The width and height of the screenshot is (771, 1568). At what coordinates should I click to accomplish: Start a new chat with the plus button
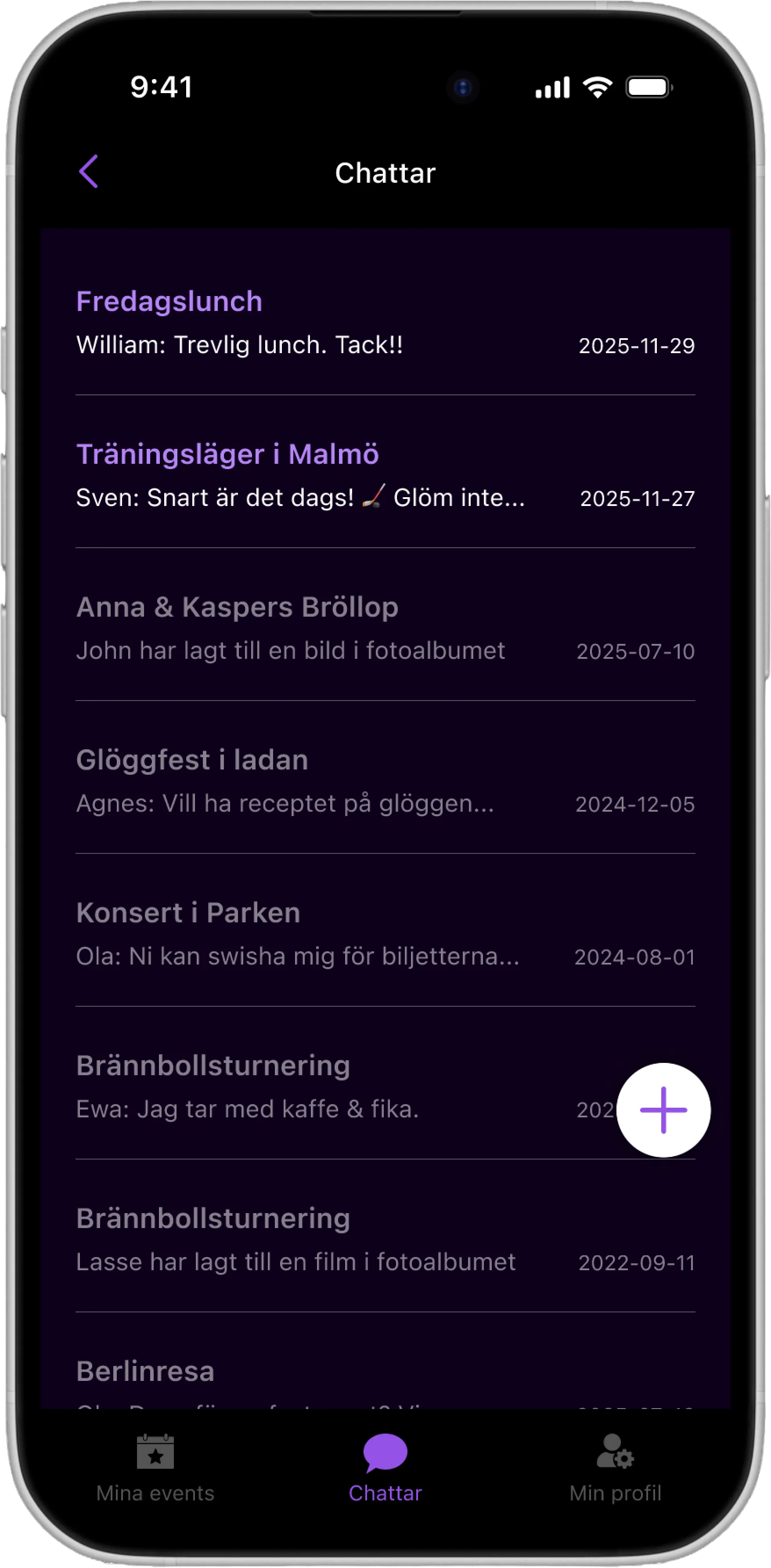coord(663,1109)
